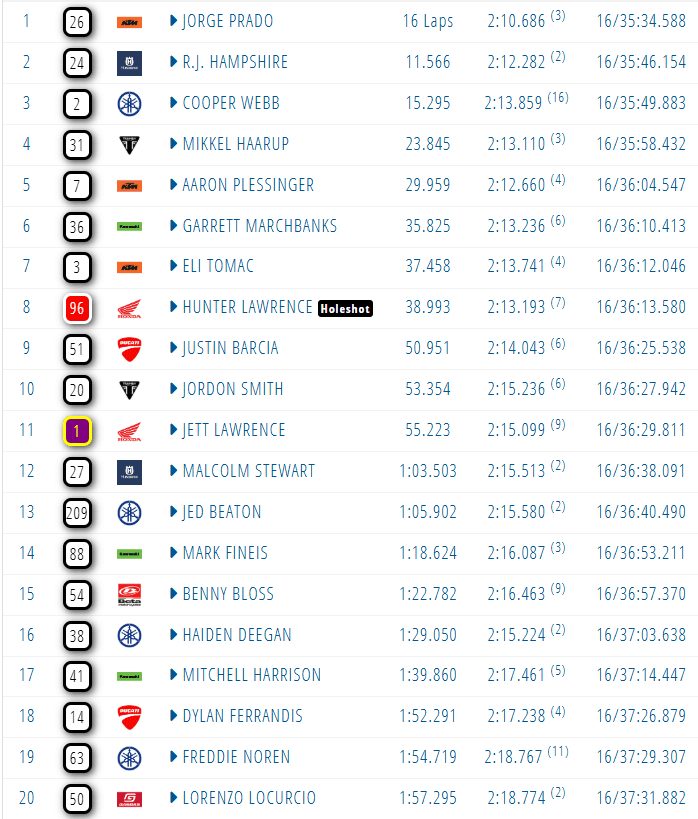Open Benny Bloss' result details

click(174, 593)
